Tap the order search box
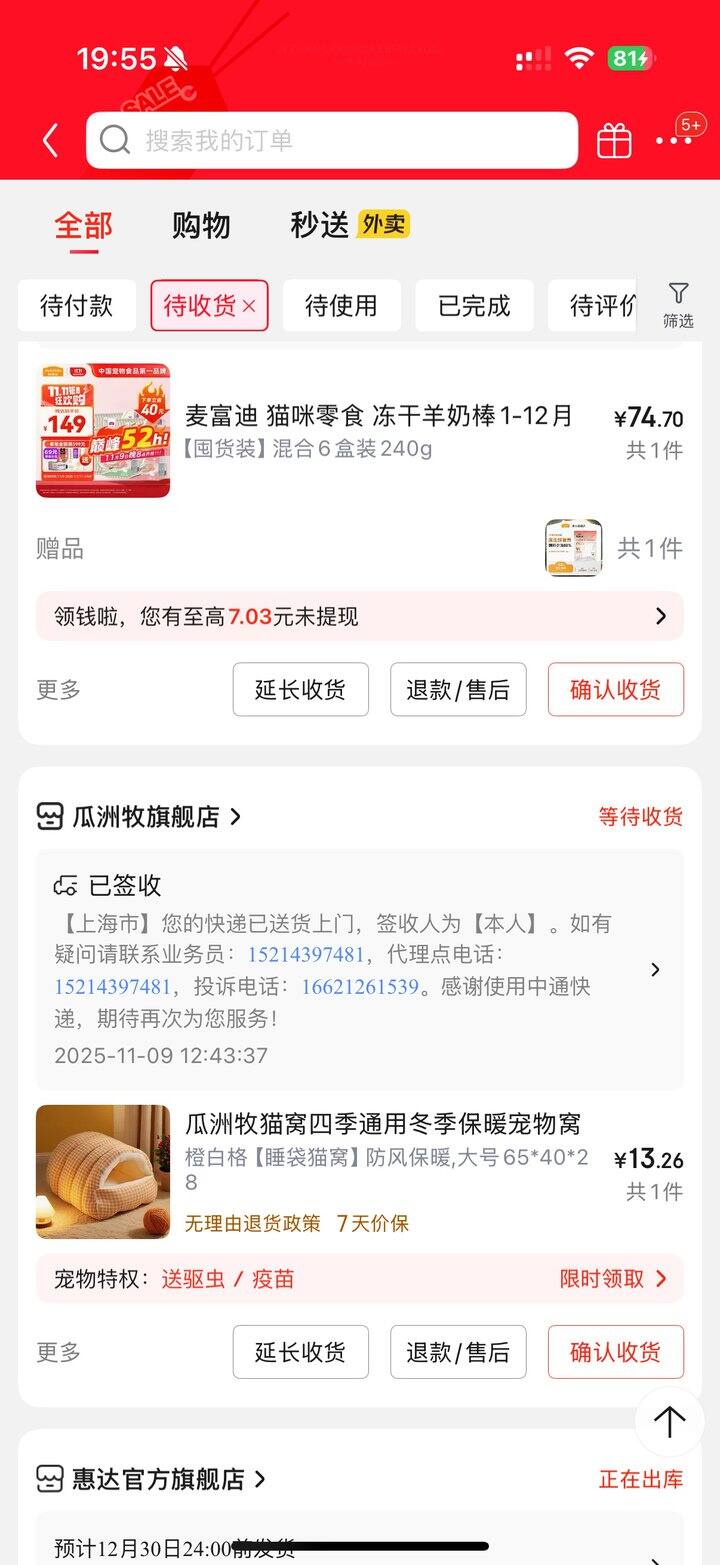 332,141
